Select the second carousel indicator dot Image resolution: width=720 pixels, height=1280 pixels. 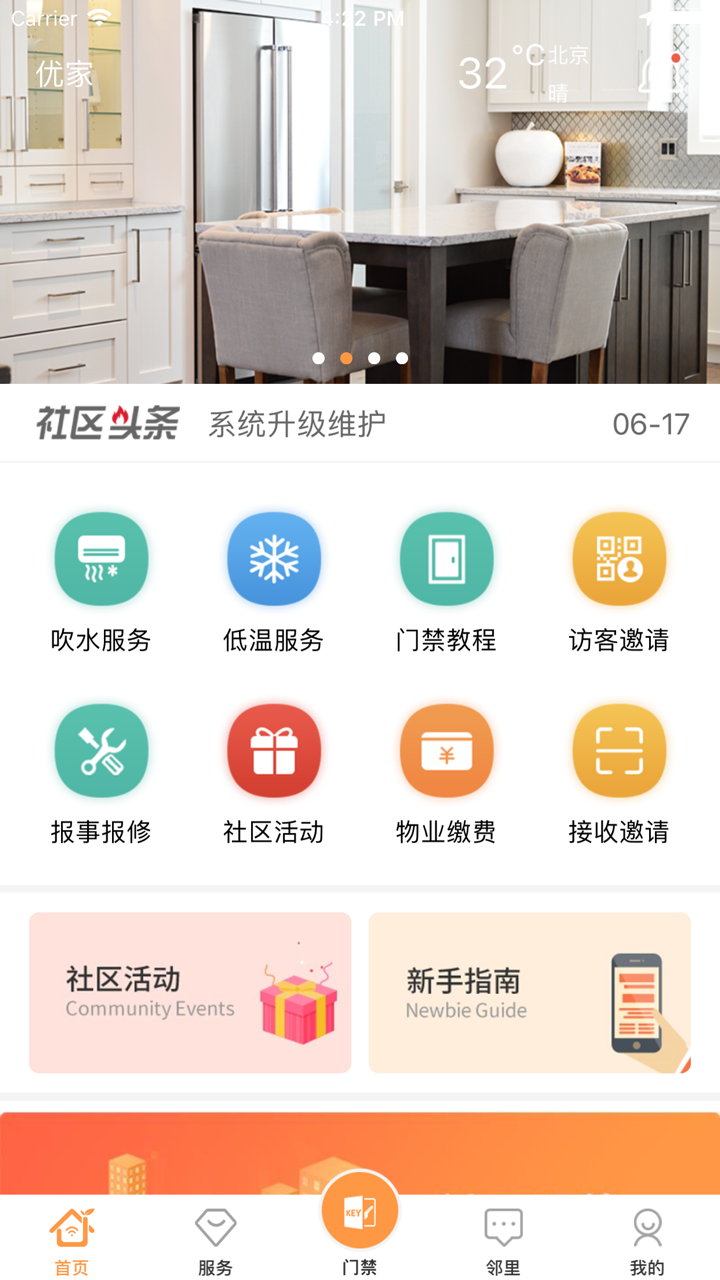[347, 357]
